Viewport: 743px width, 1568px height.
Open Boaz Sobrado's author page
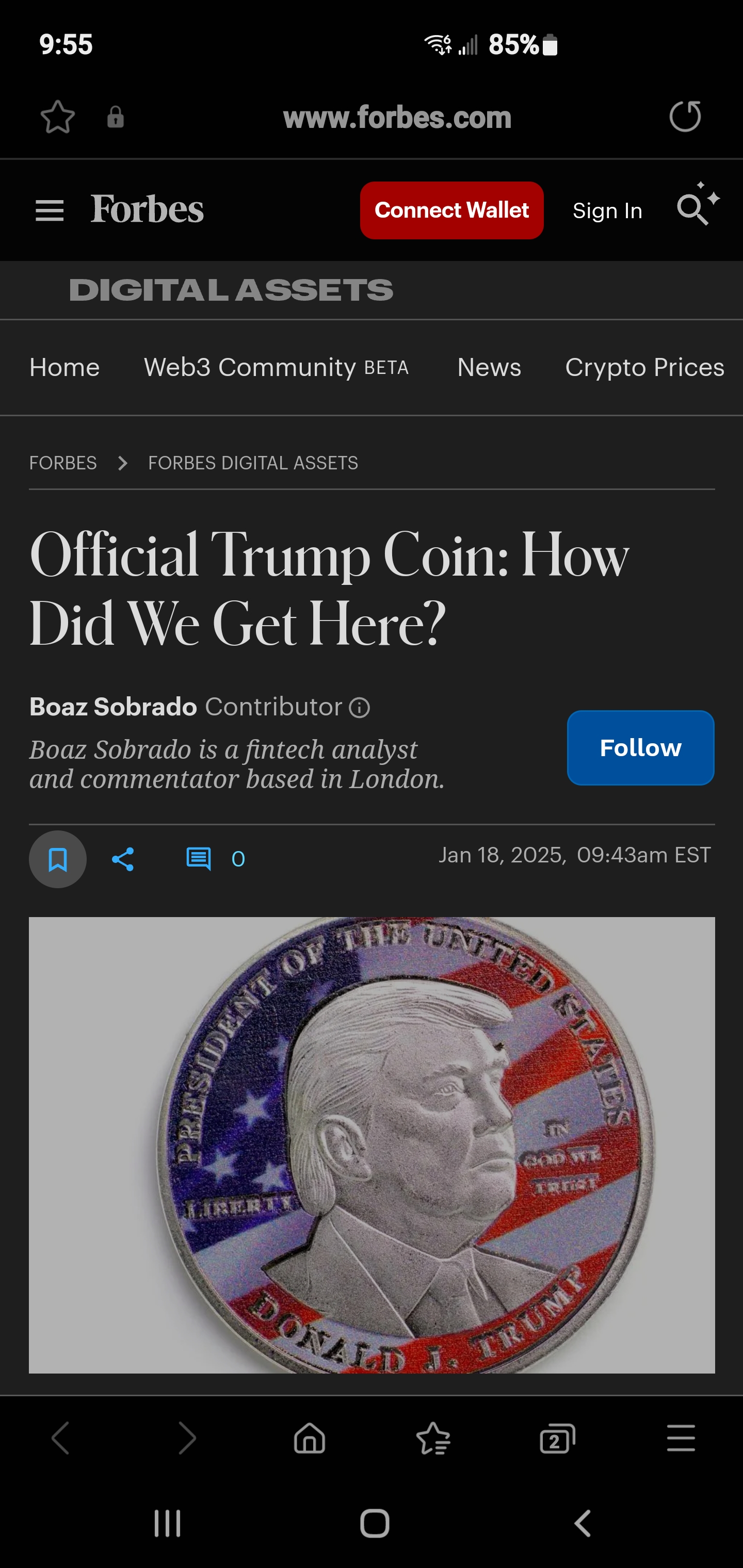point(114,707)
